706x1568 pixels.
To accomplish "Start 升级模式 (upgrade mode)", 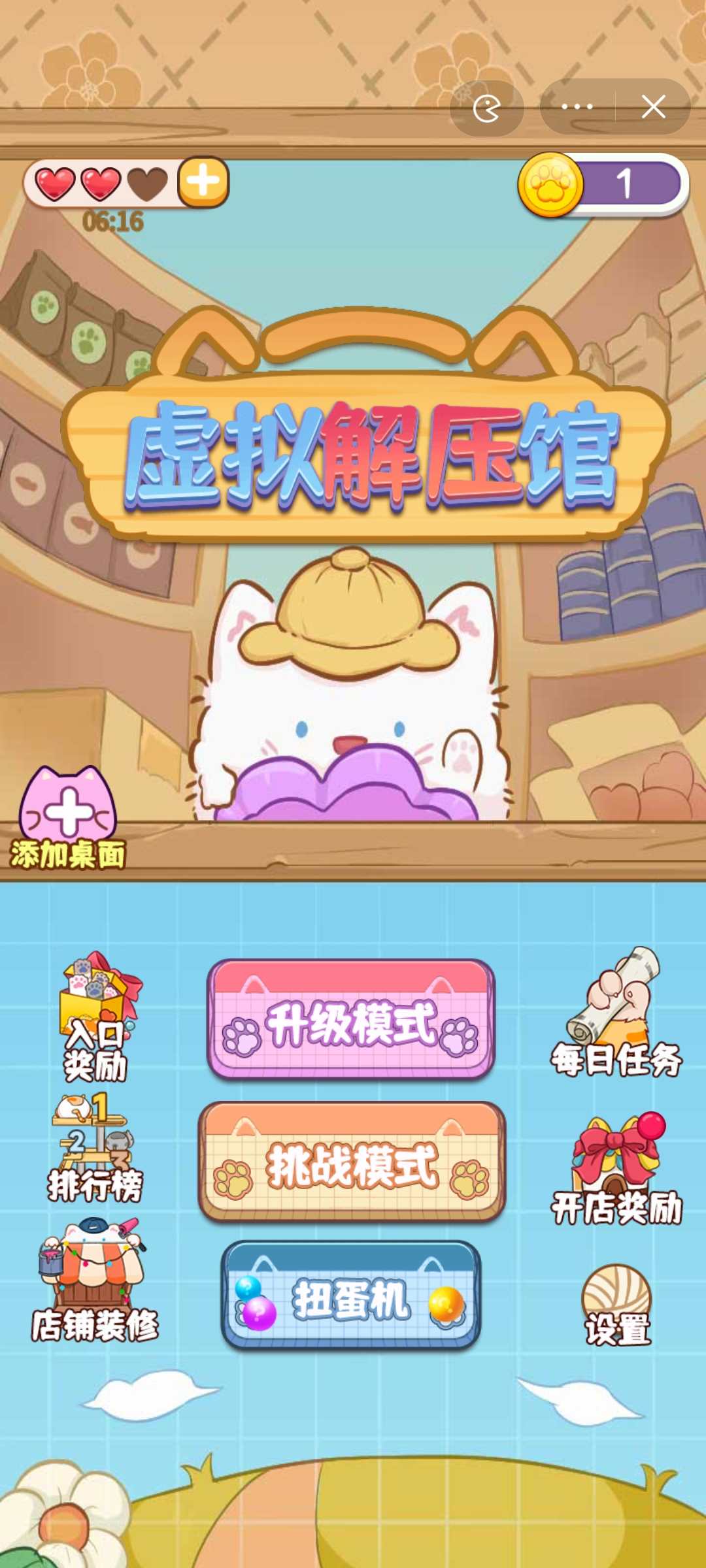I will tap(351, 1021).
